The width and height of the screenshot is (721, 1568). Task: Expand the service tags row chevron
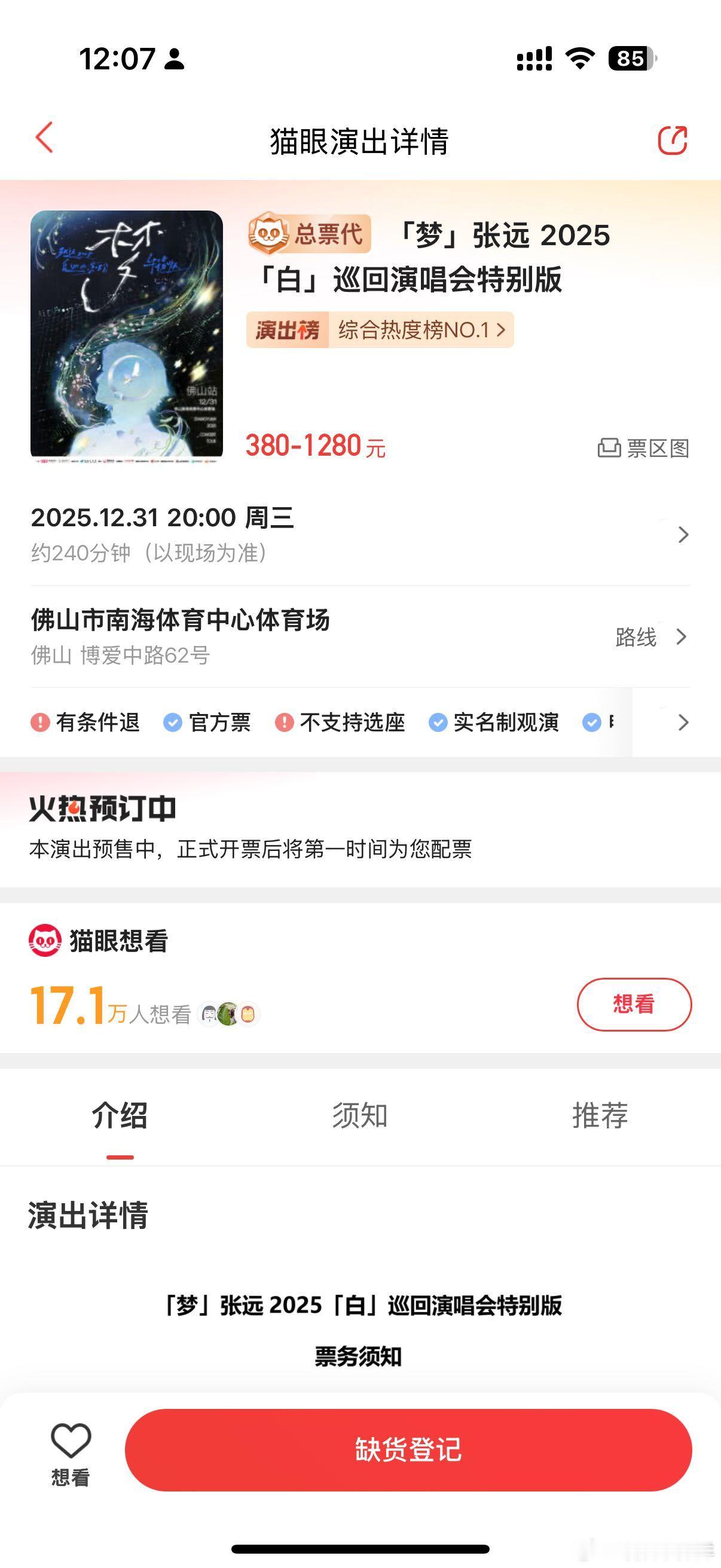click(682, 722)
